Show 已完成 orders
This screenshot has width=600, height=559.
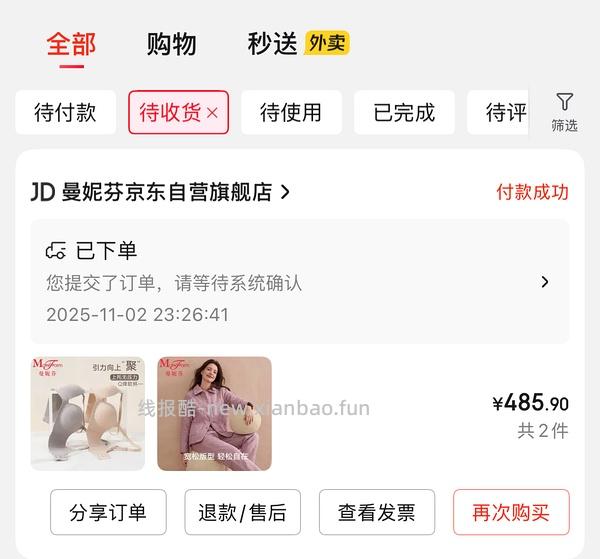tap(404, 113)
